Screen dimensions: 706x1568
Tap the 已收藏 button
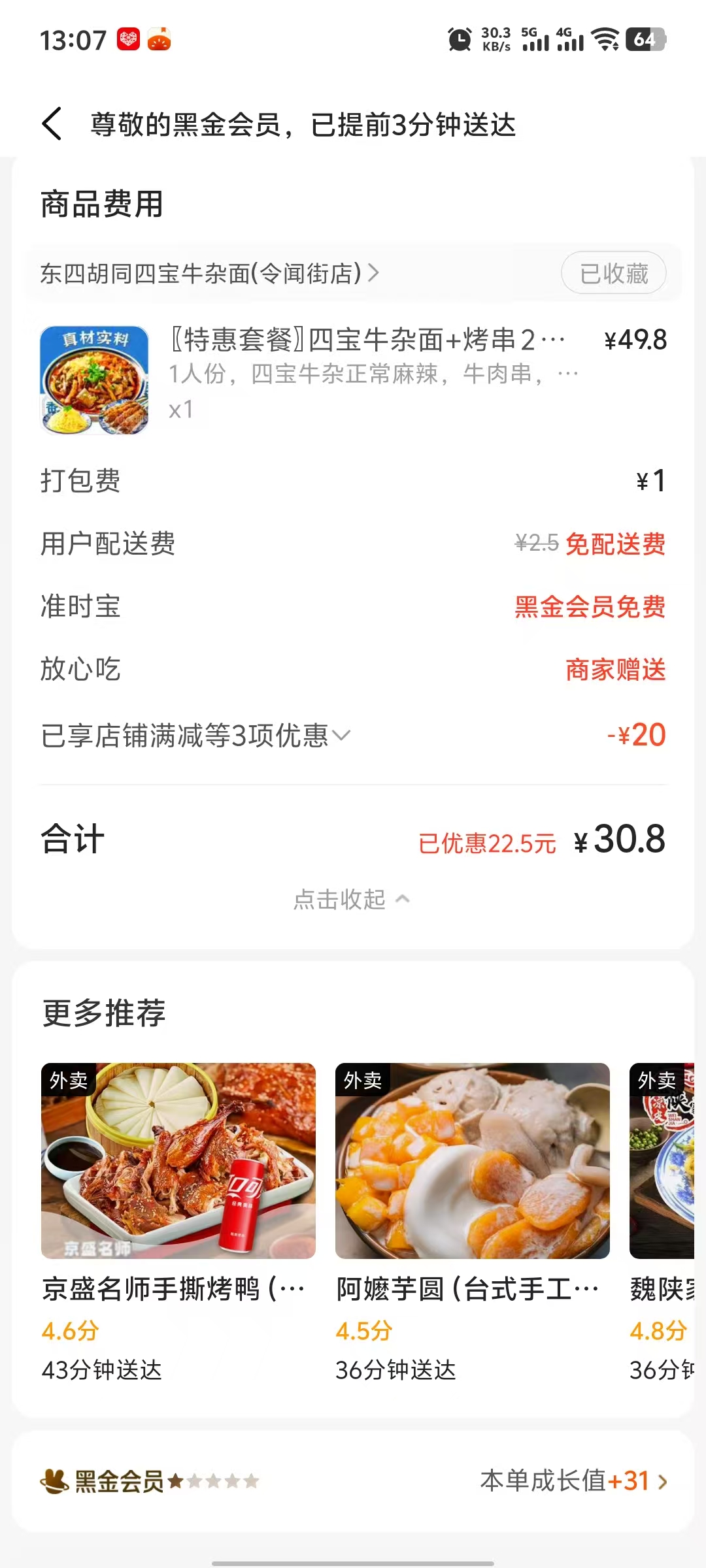coord(613,273)
